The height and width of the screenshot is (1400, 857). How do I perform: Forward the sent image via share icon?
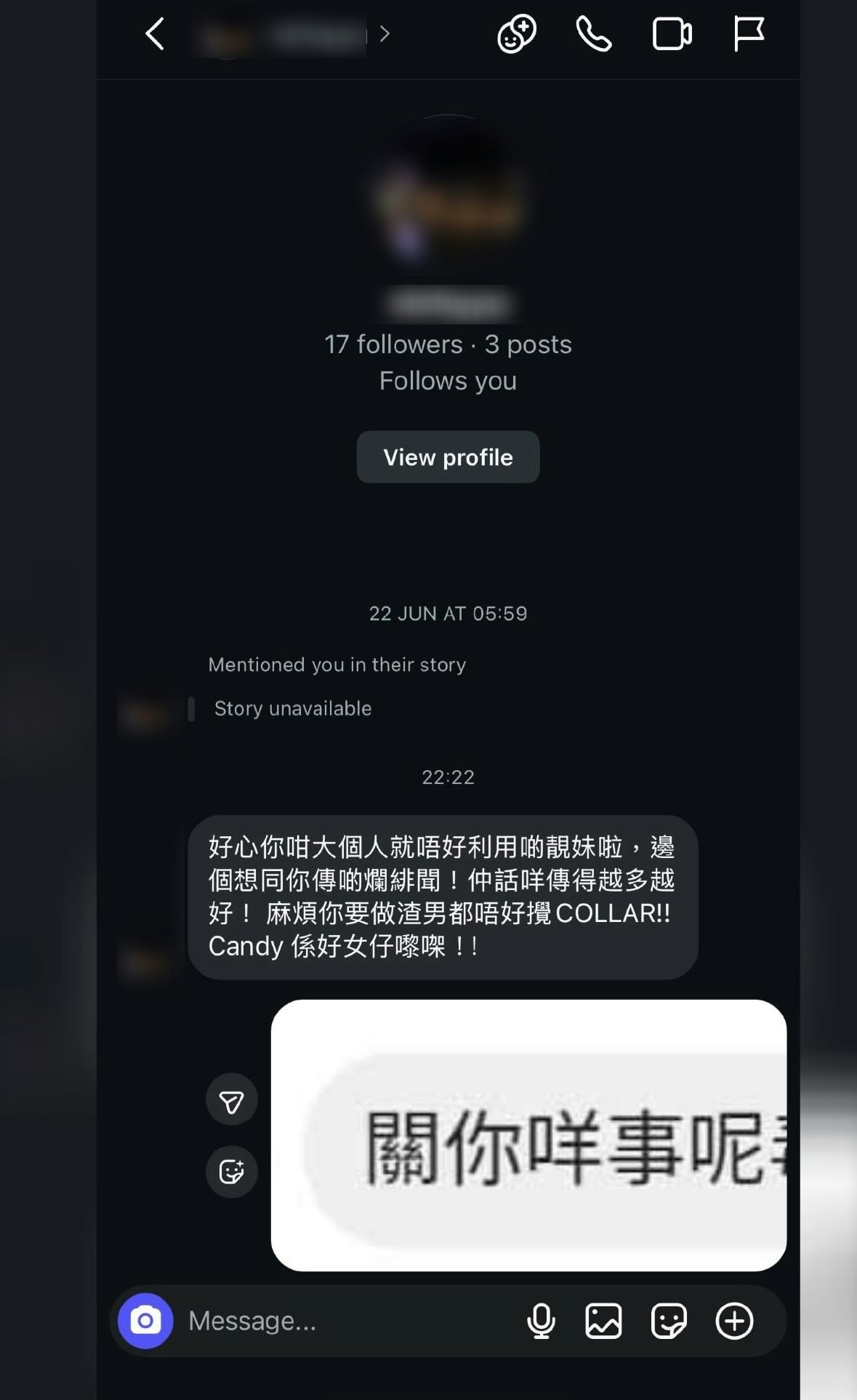(232, 1099)
